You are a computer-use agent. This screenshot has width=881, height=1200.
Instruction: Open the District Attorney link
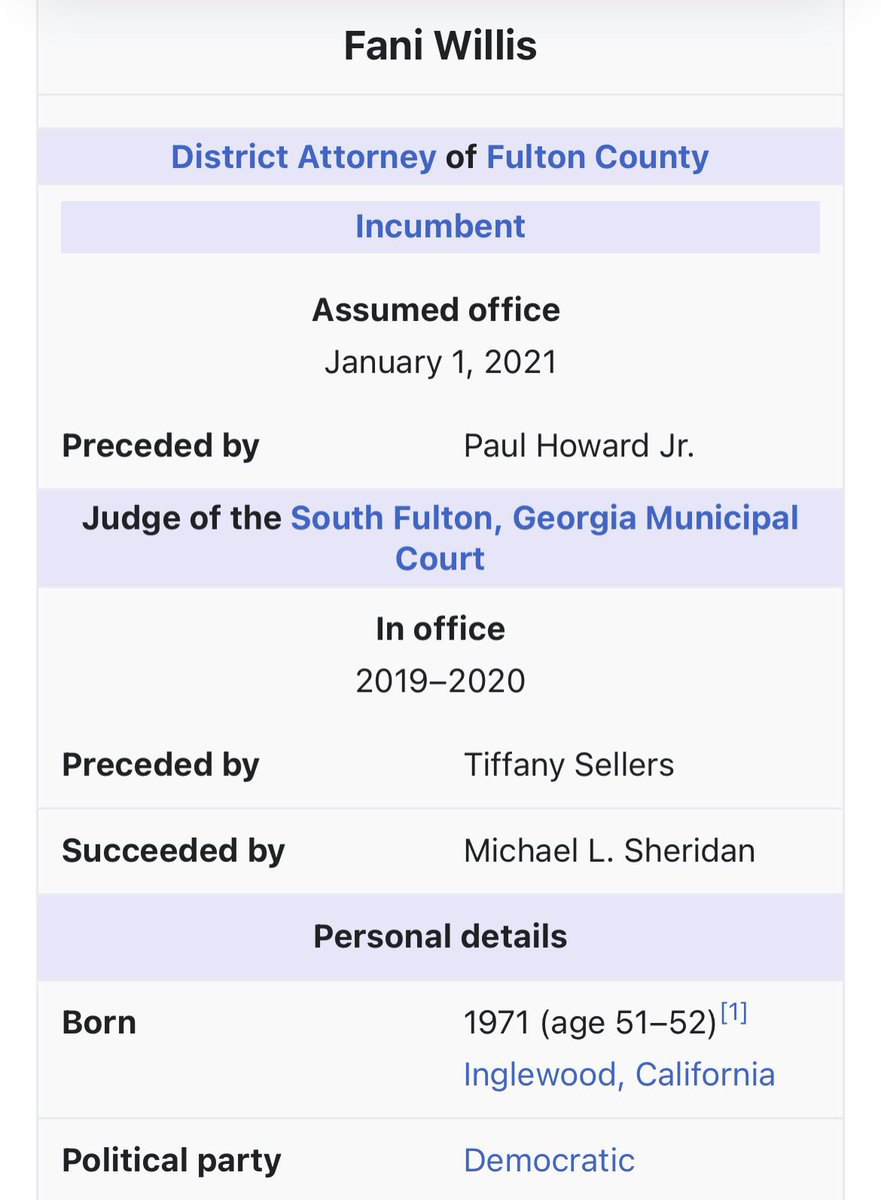coord(303,157)
